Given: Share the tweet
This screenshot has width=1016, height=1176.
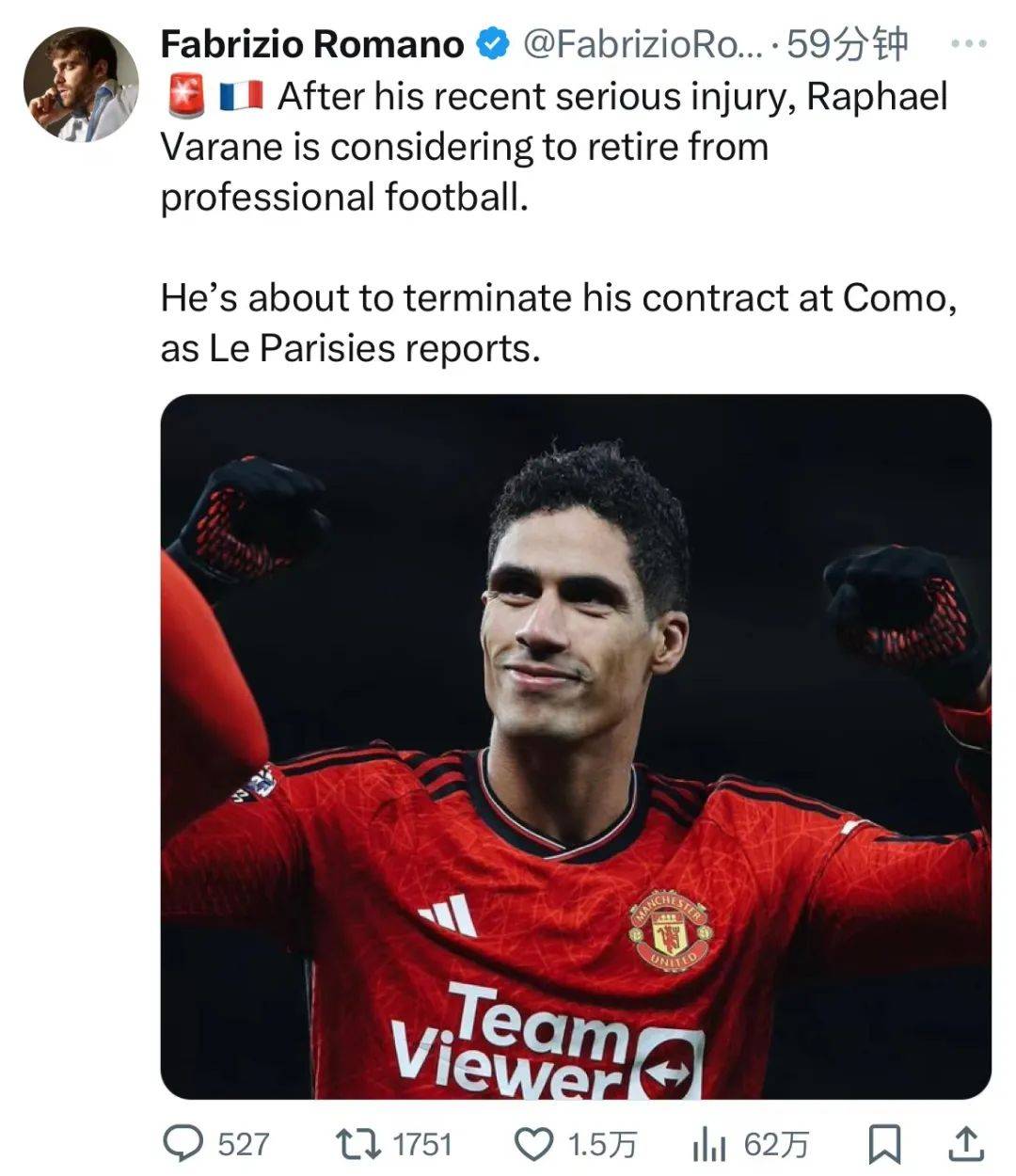Looking at the screenshot, I should (x=963, y=1144).
